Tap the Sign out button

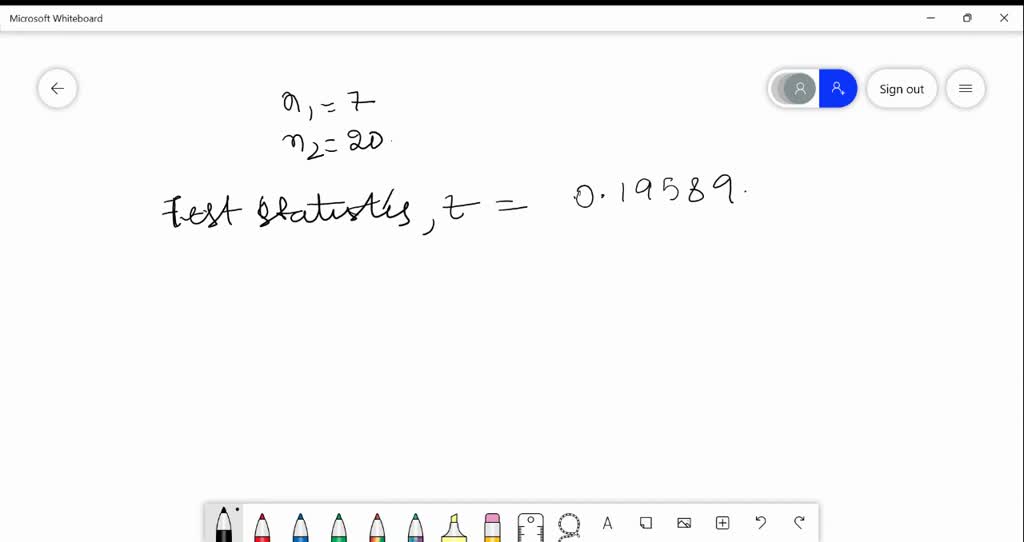[x=901, y=89]
